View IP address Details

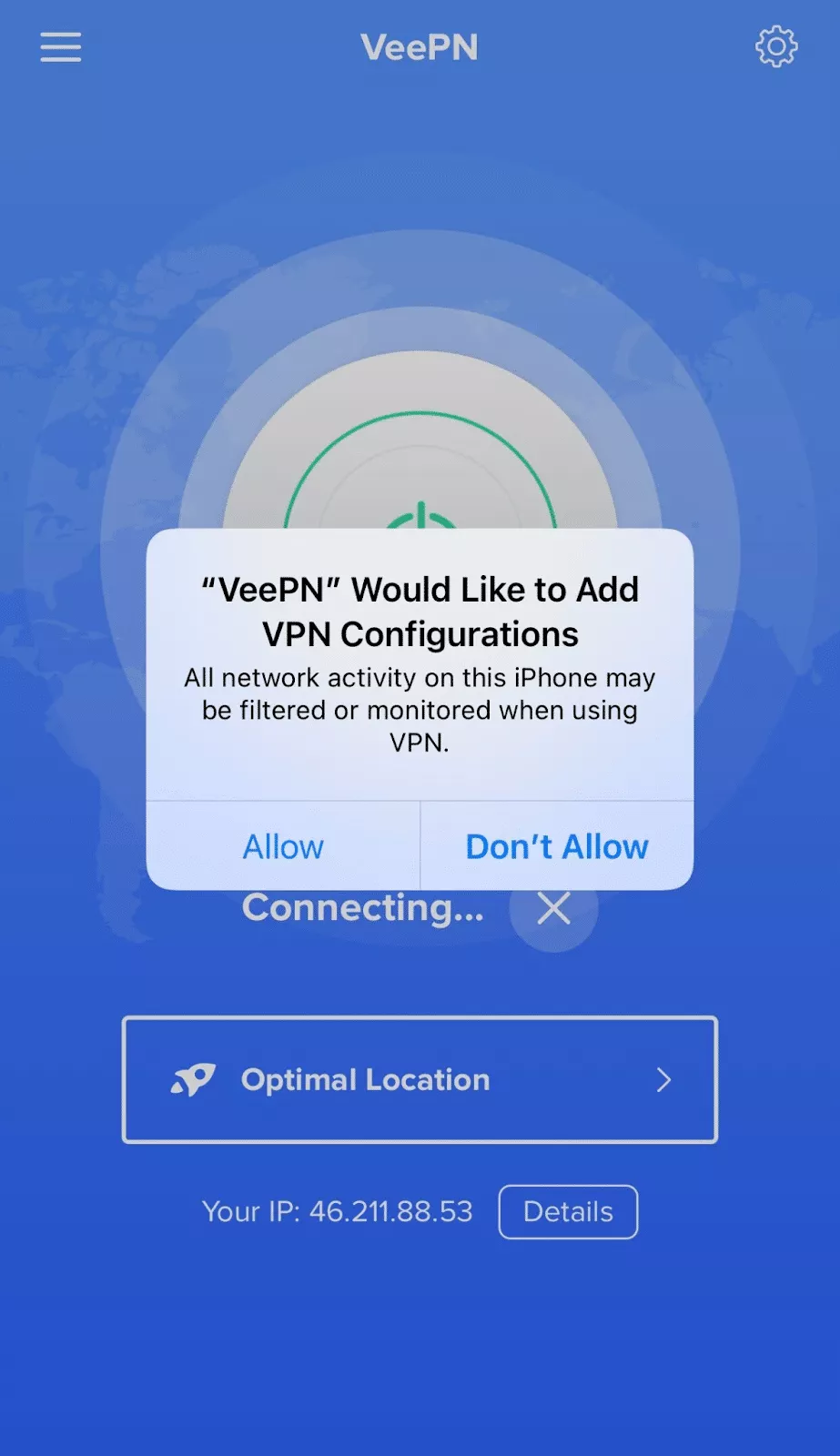(x=568, y=1211)
